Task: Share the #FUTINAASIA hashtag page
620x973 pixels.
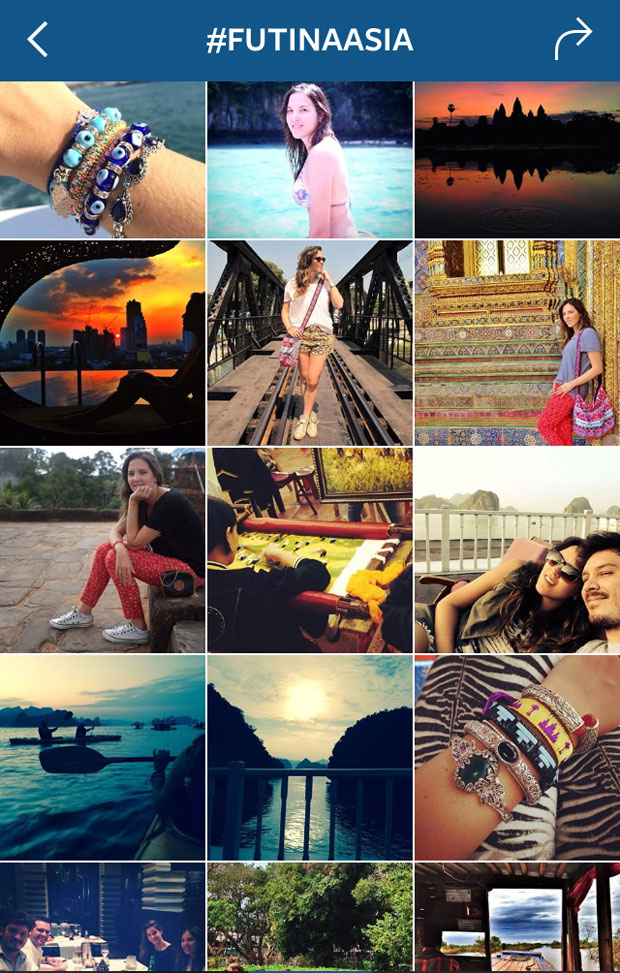Action: [573, 40]
